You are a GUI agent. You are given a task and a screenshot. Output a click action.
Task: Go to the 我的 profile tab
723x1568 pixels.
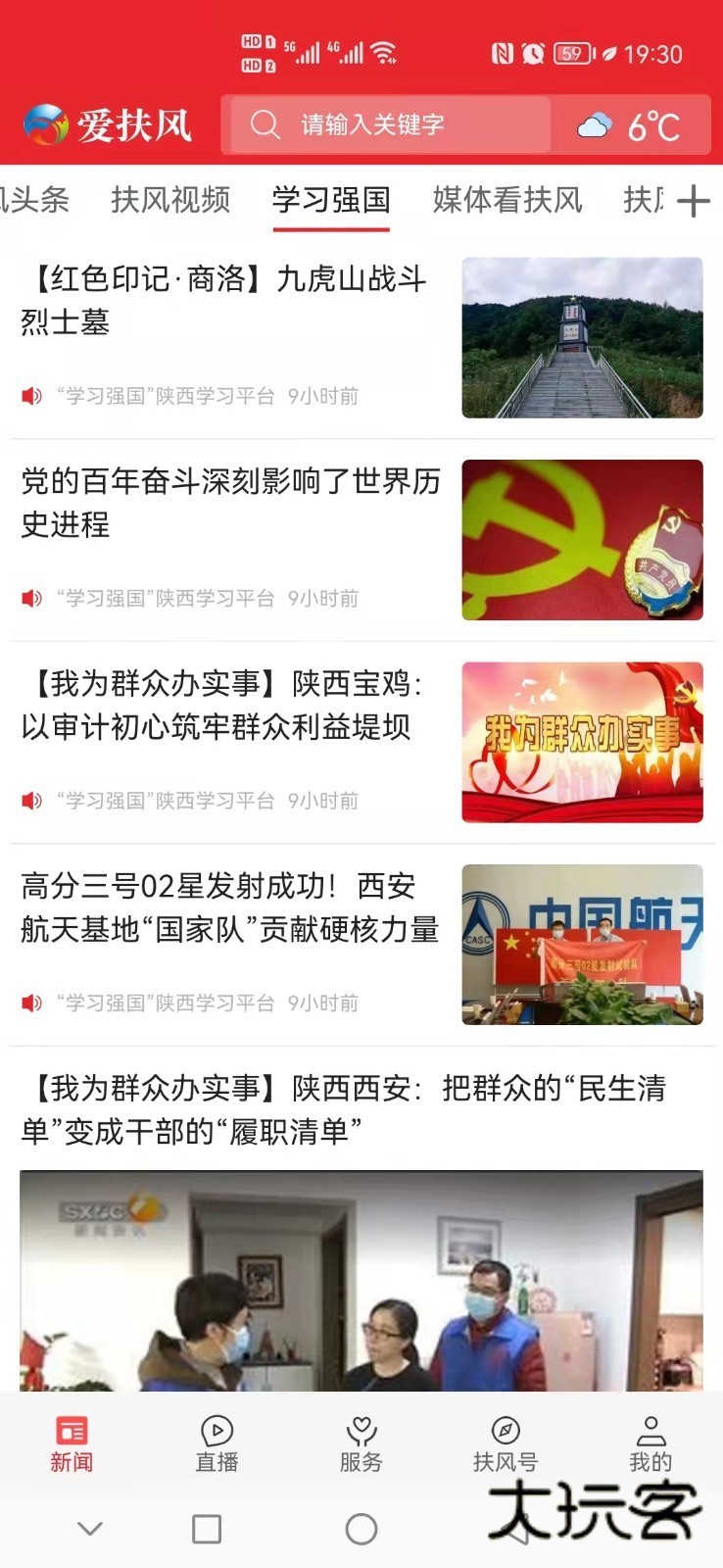(651, 1444)
